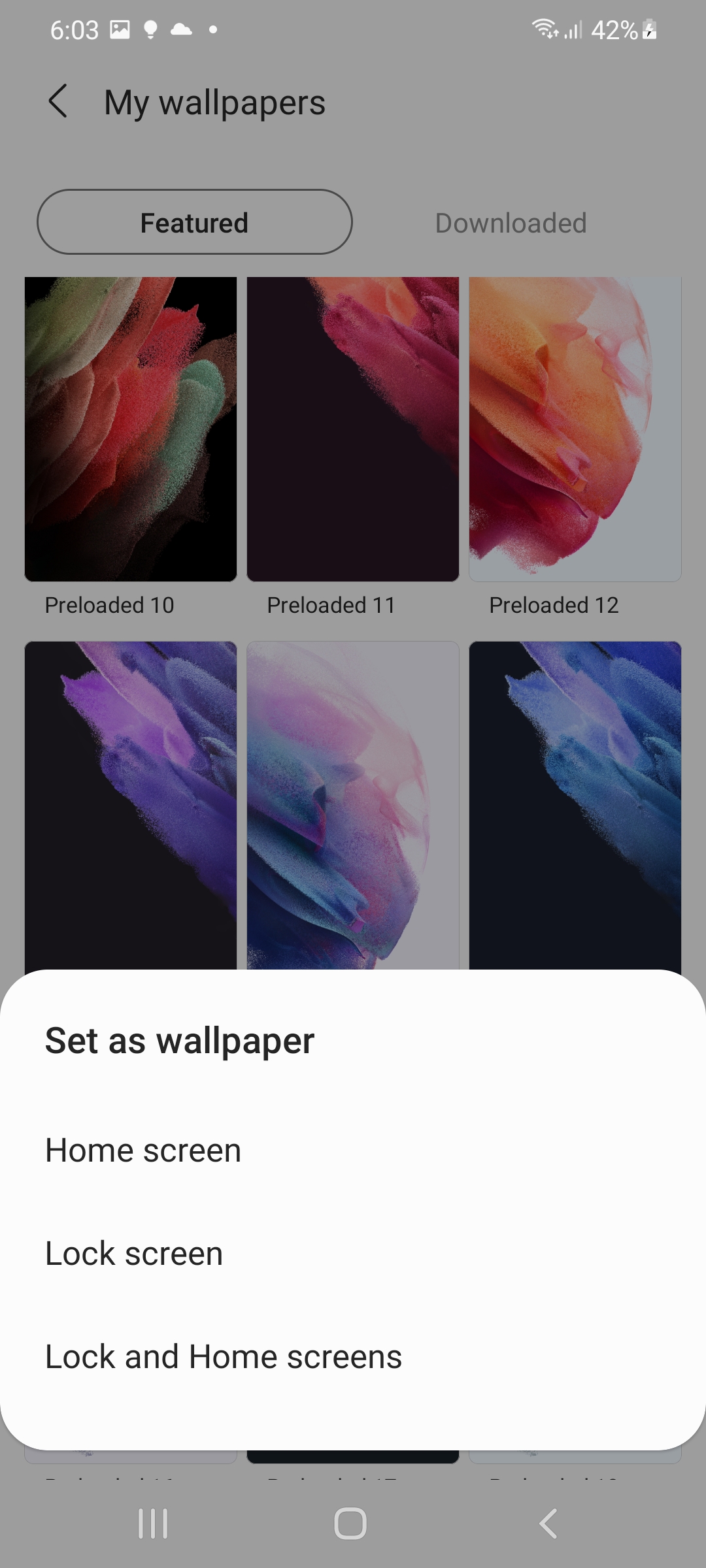
Task: Select the Featured tab
Action: click(195, 223)
